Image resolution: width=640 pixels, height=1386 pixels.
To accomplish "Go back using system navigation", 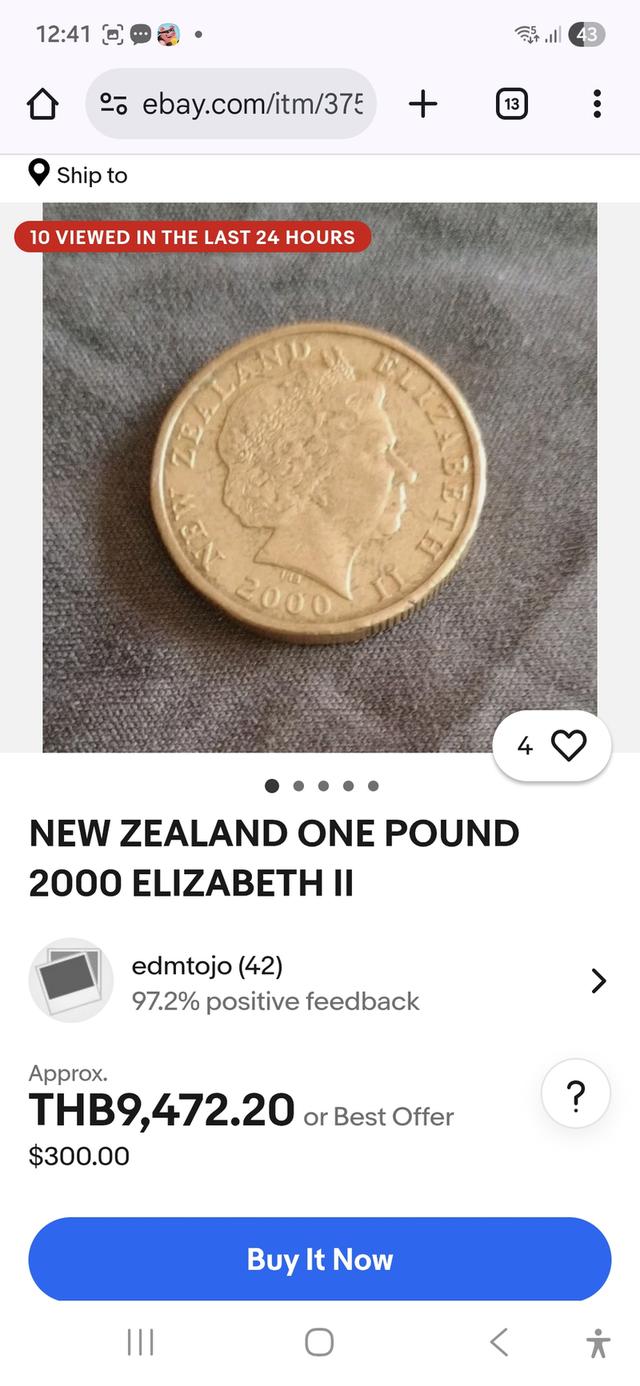I will pos(498,1342).
